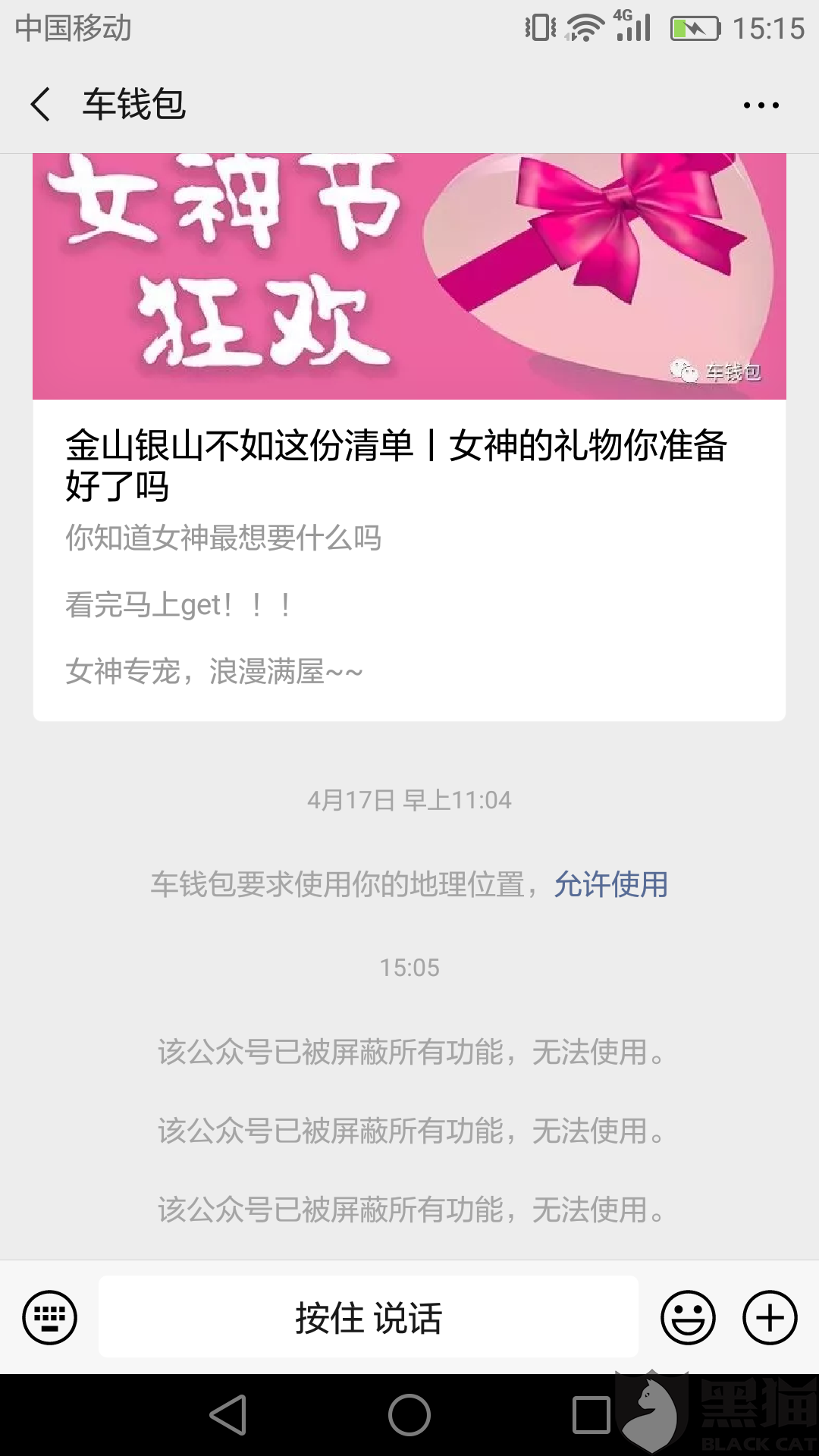
Task: Switch to keyboard text input
Action: click(x=49, y=1317)
